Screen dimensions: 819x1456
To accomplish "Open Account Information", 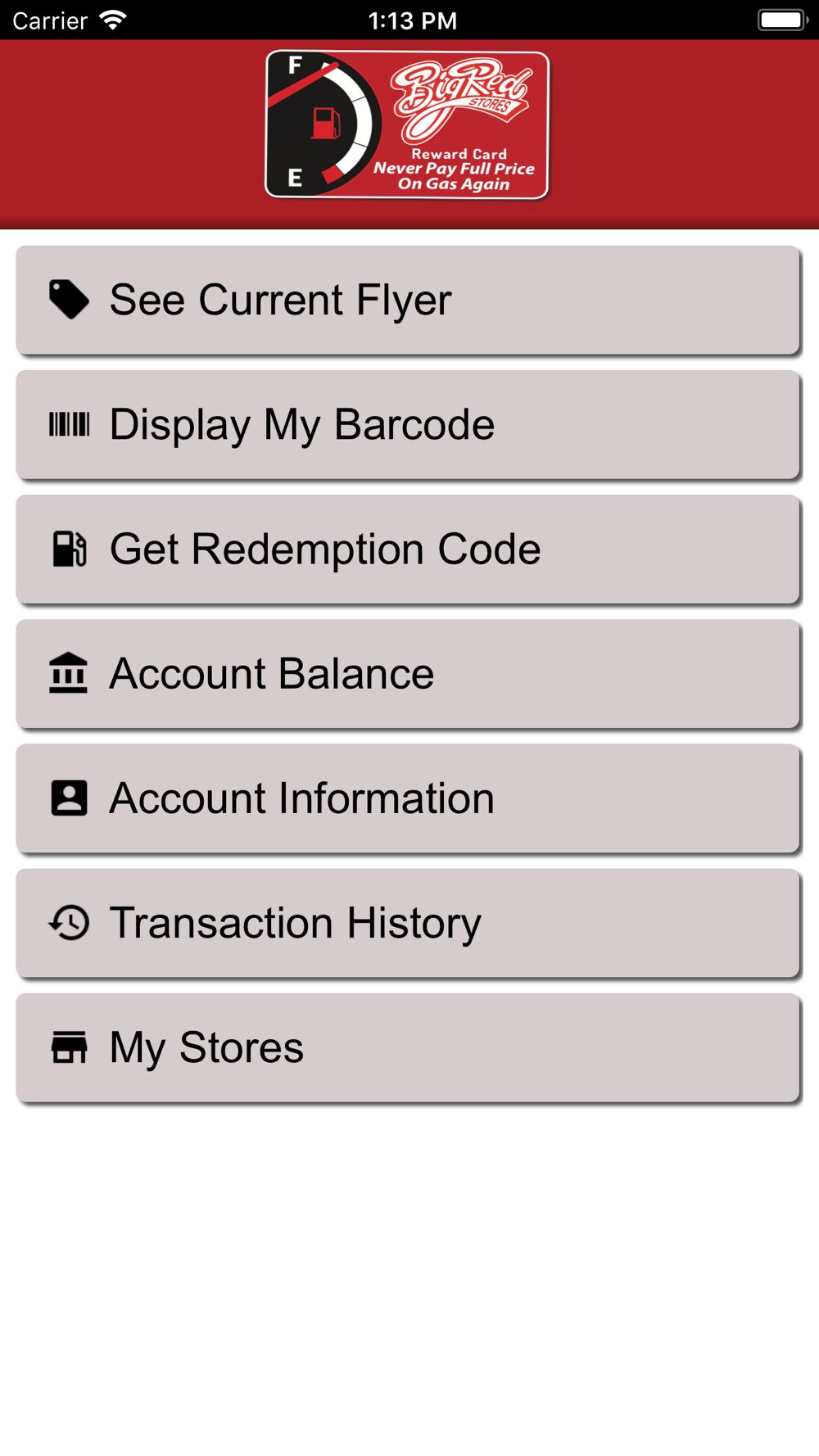I will tap(407, 798).
